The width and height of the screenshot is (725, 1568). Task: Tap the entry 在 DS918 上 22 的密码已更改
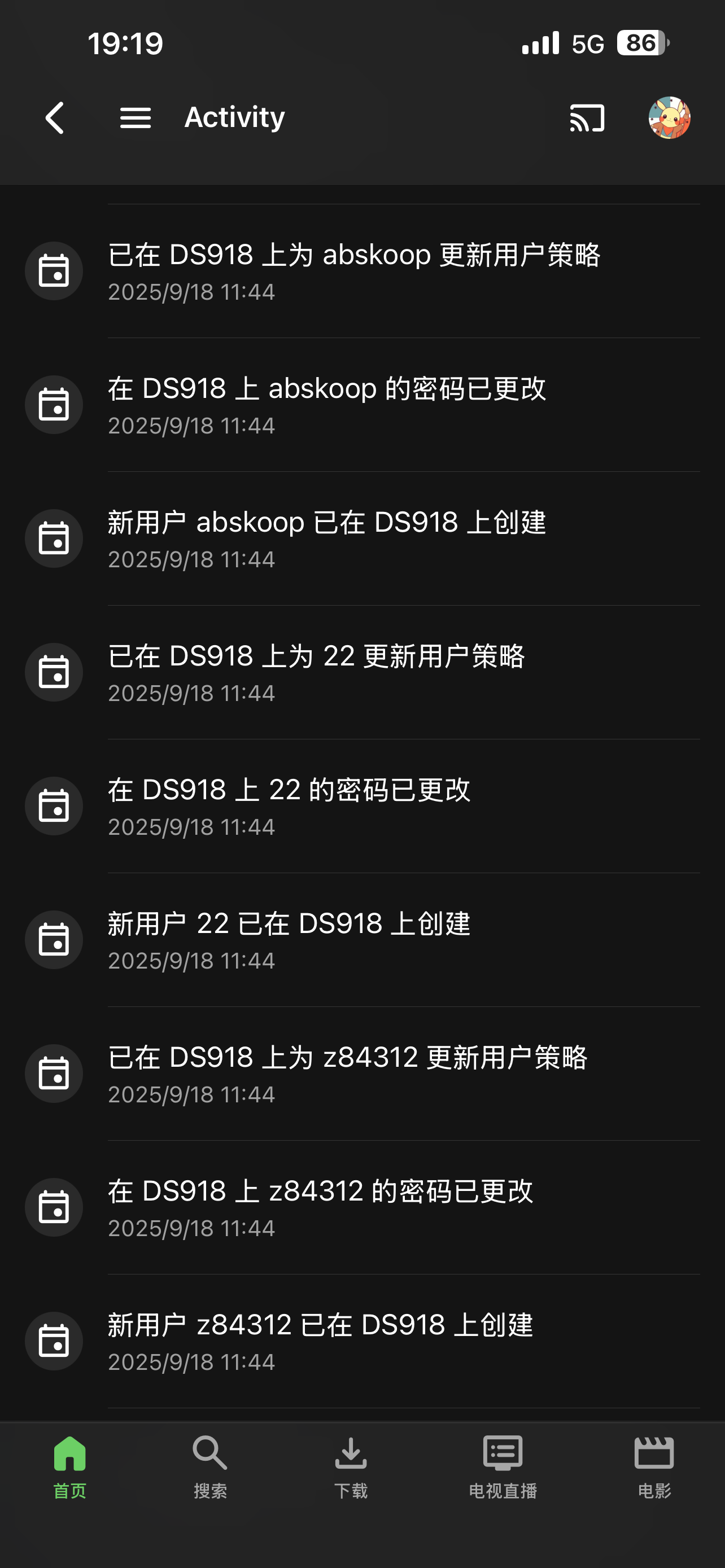(289, 807)
